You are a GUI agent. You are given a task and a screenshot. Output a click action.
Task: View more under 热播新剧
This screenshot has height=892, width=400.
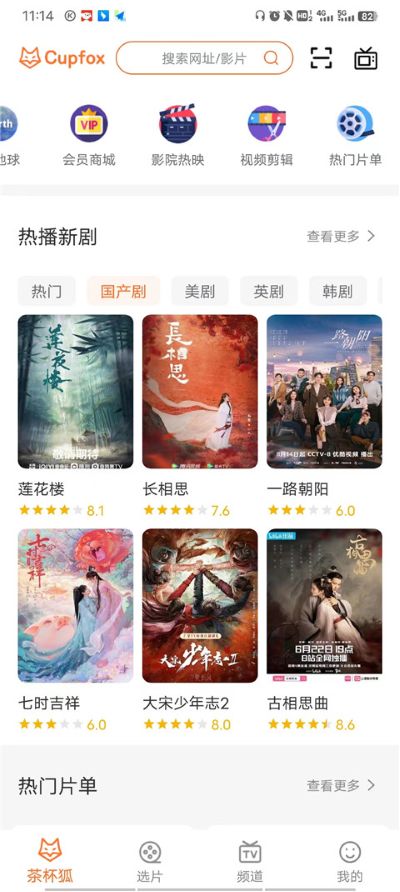(x=341, y=236)
